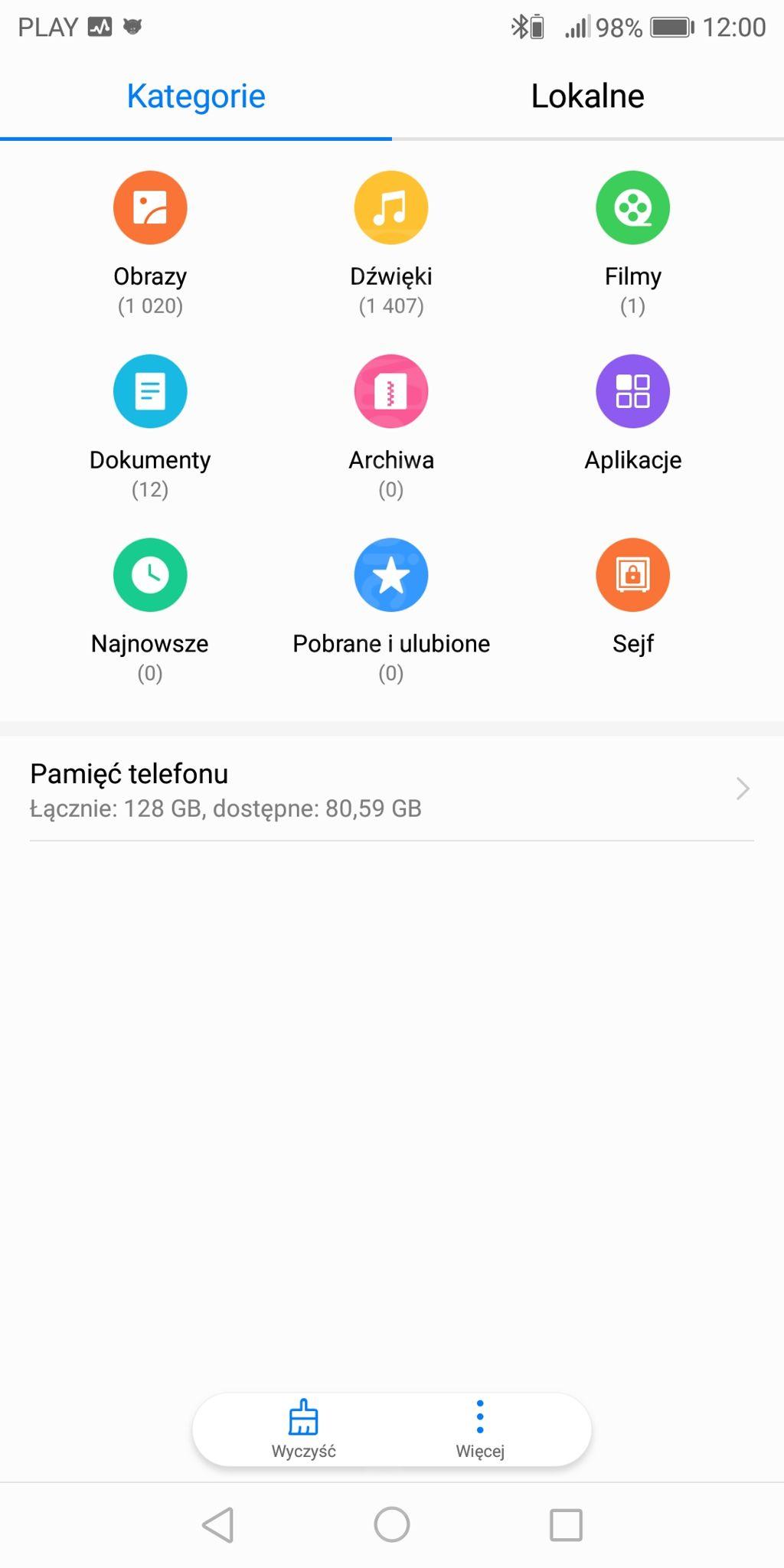
Task: Browse the Dźwięki audio category
Action: tap(391, 208)
